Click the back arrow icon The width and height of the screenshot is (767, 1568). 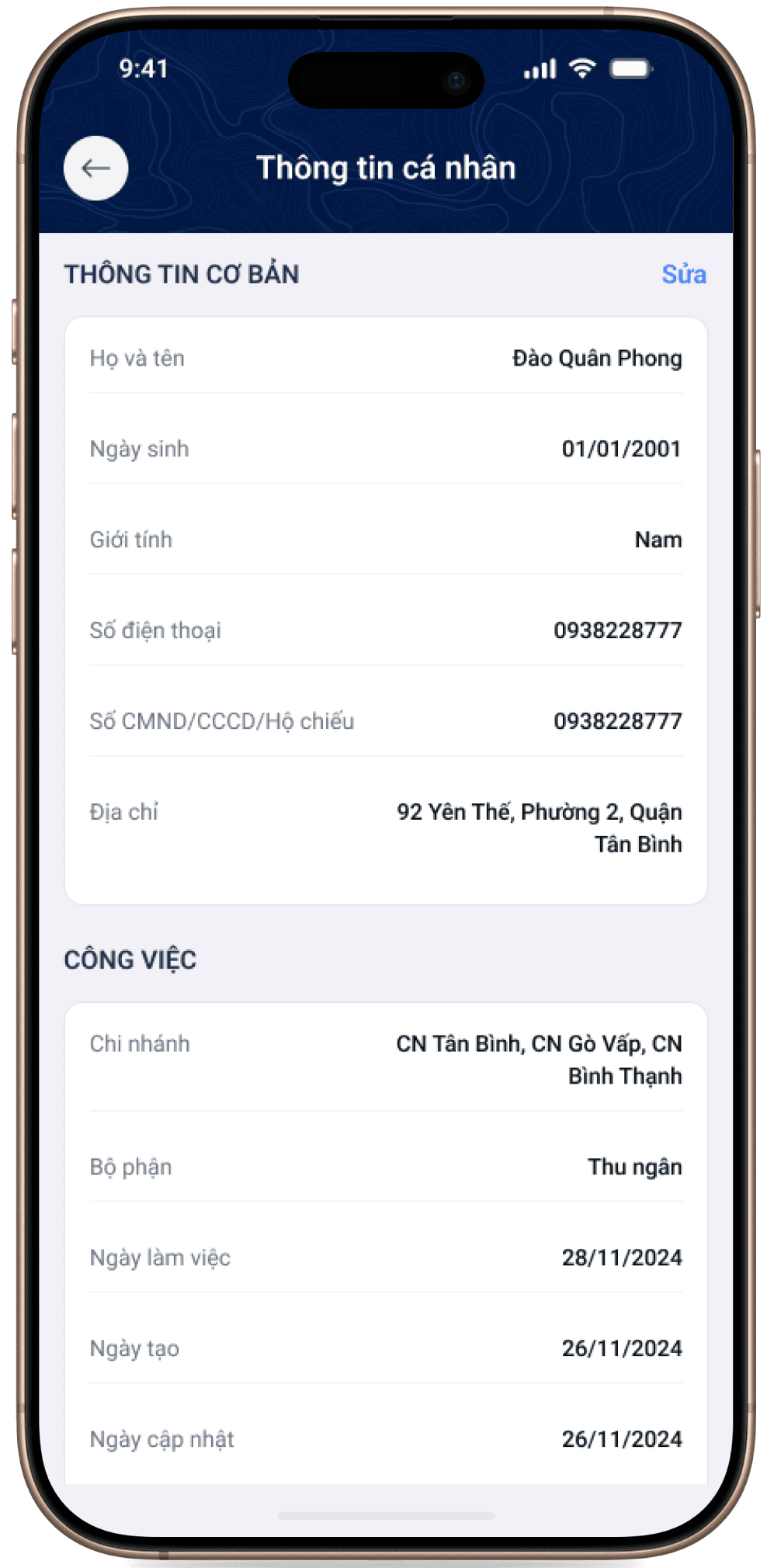96,168
